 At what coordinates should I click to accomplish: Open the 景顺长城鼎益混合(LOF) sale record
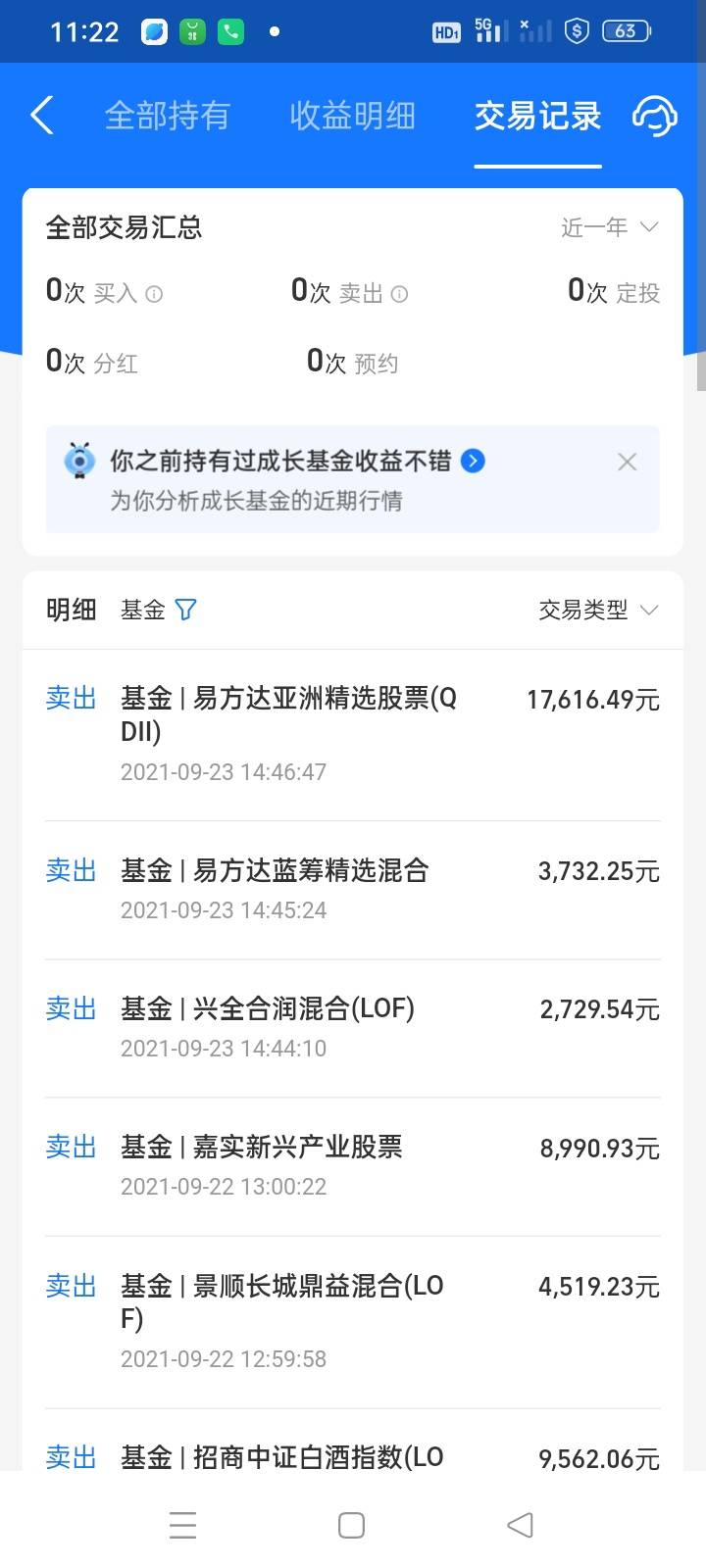pos(352,1322)
